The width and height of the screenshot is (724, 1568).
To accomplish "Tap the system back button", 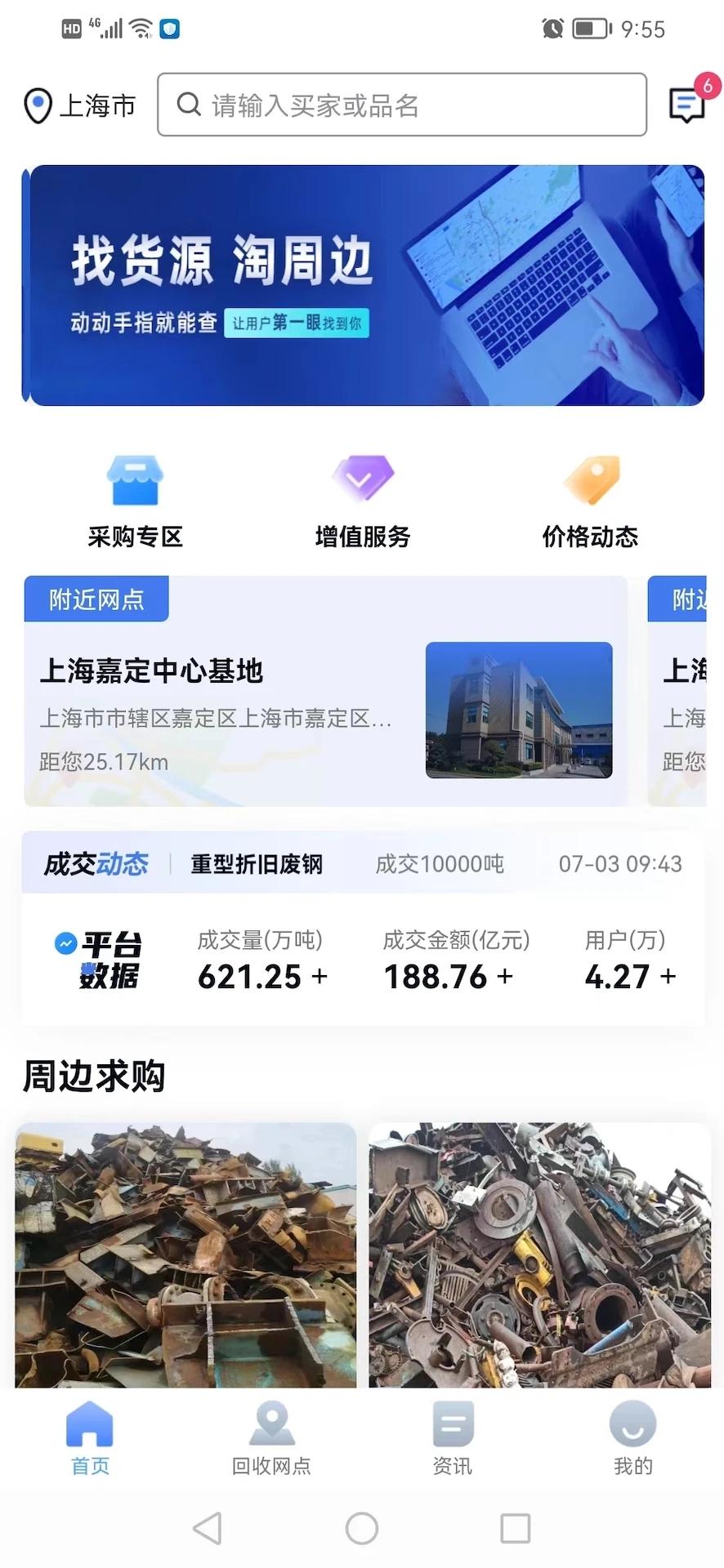I will tap(208, 1528).
